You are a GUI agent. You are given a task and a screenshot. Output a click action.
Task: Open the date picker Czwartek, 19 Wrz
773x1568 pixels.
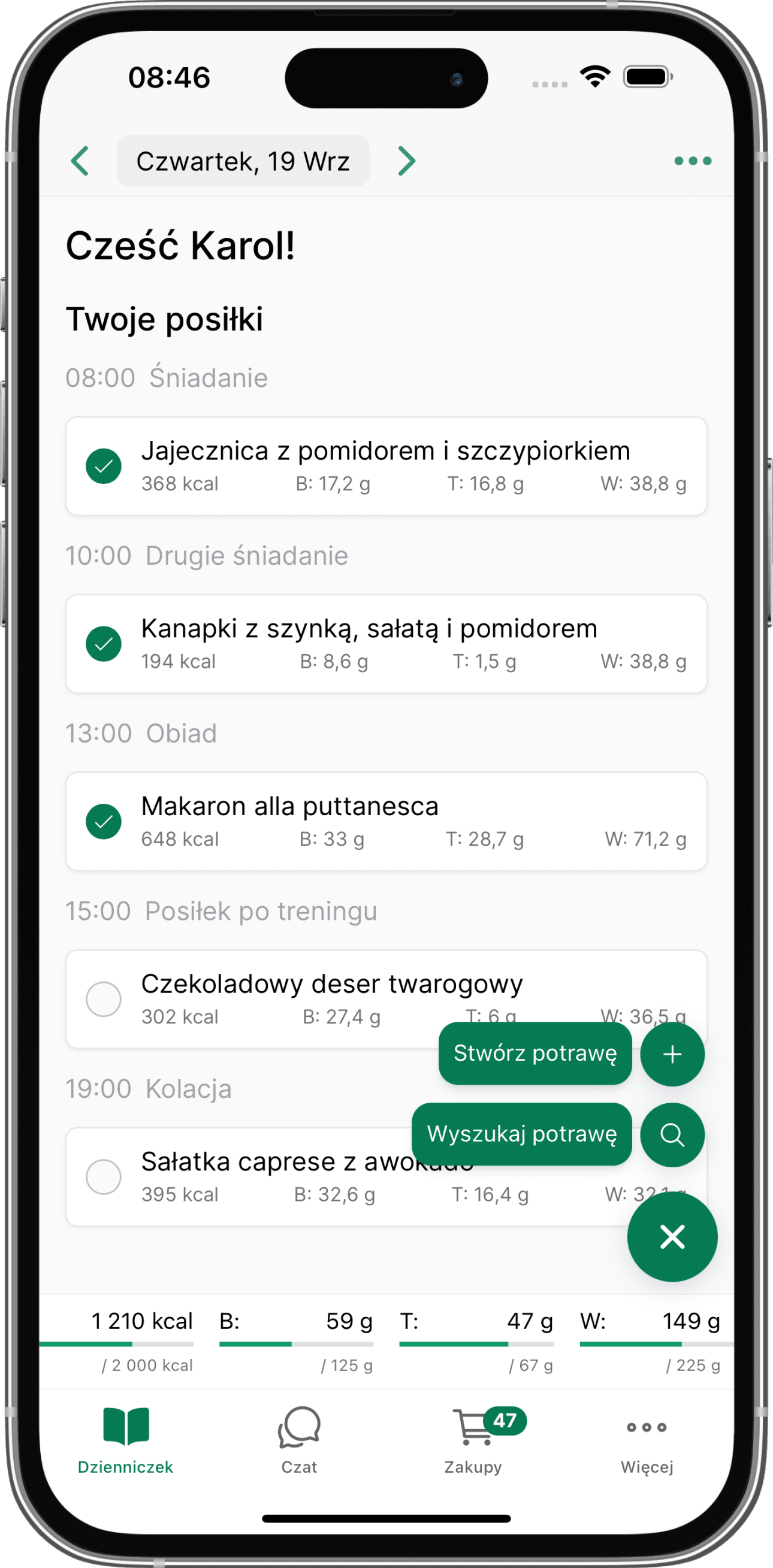[x=243, y=161]
